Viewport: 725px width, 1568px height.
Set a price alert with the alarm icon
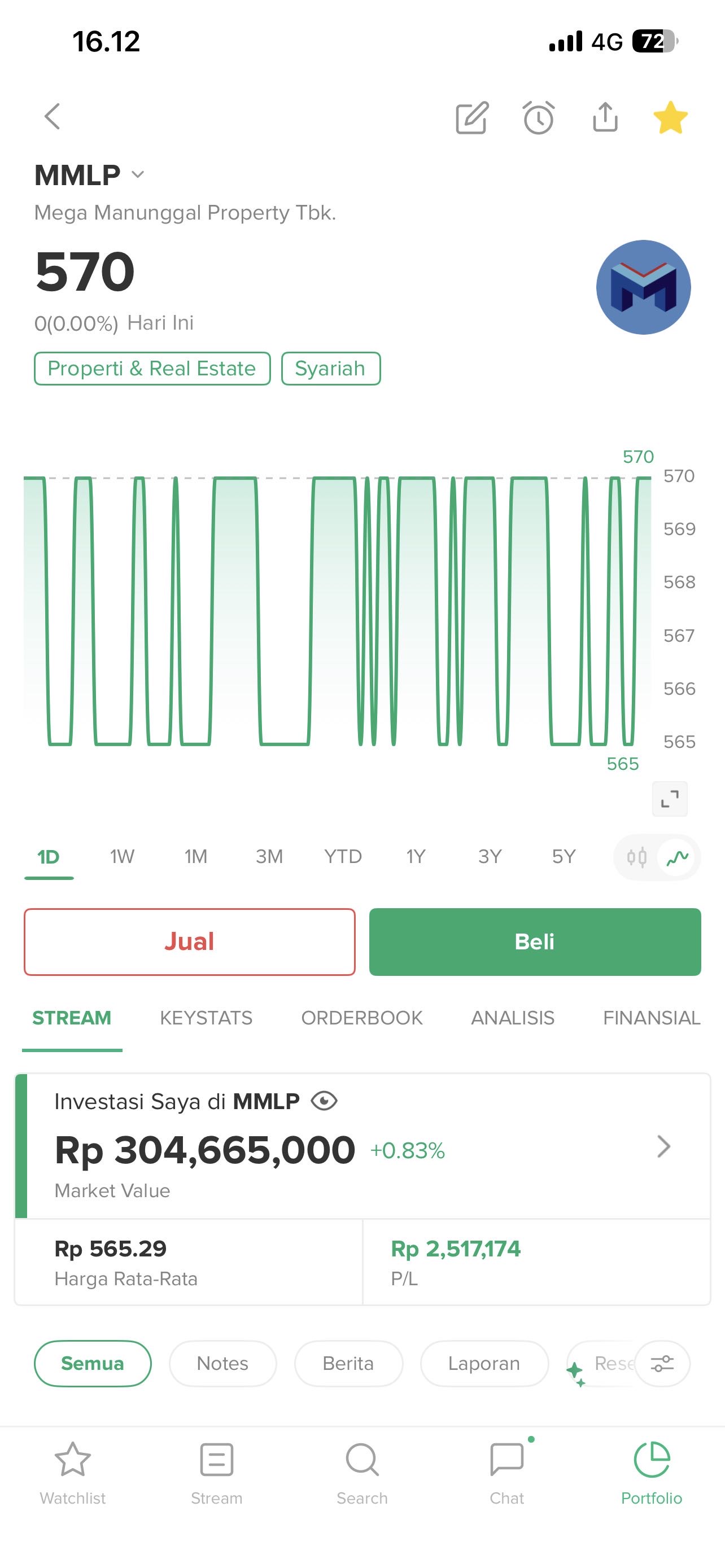(x=539, y=117)
